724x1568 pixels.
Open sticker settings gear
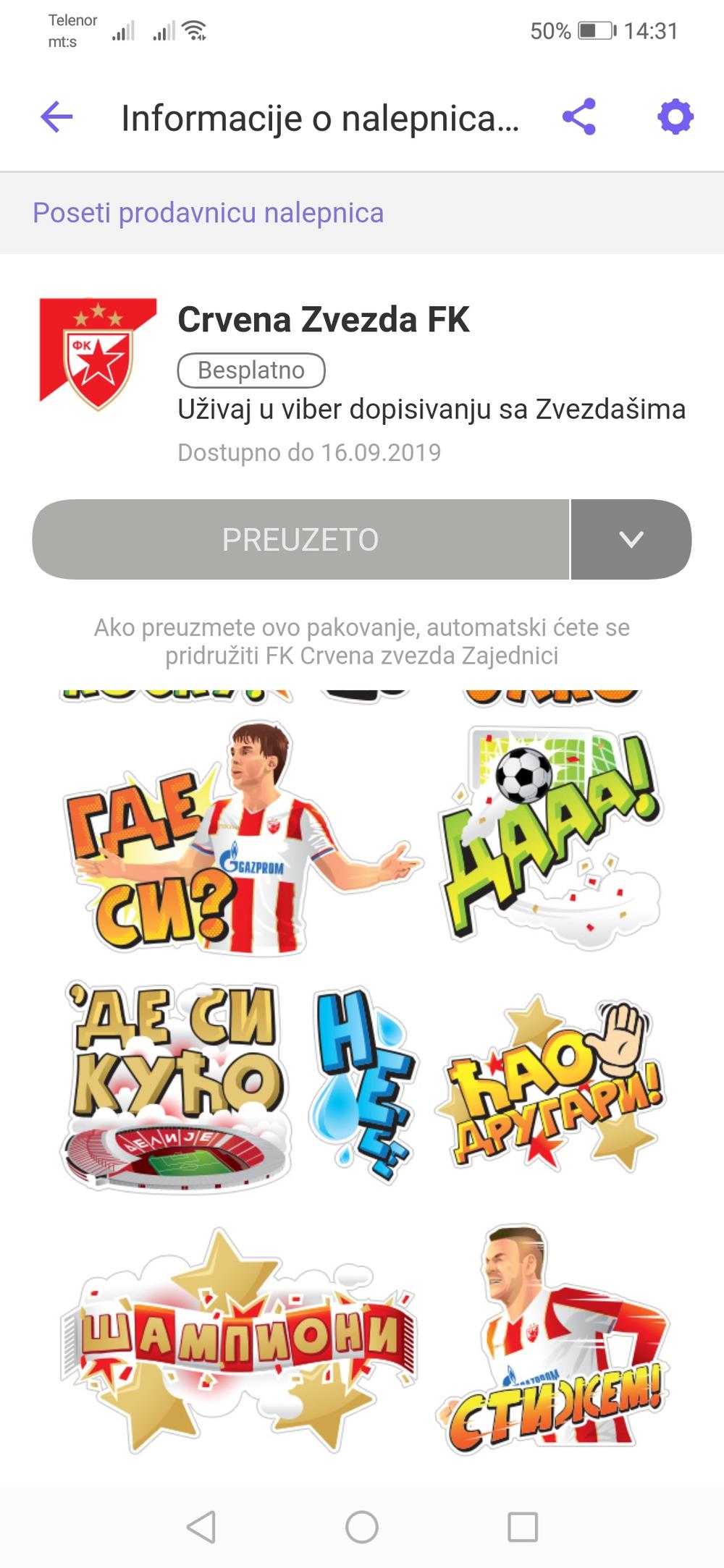pyautogui.click(x=675, y=117)
